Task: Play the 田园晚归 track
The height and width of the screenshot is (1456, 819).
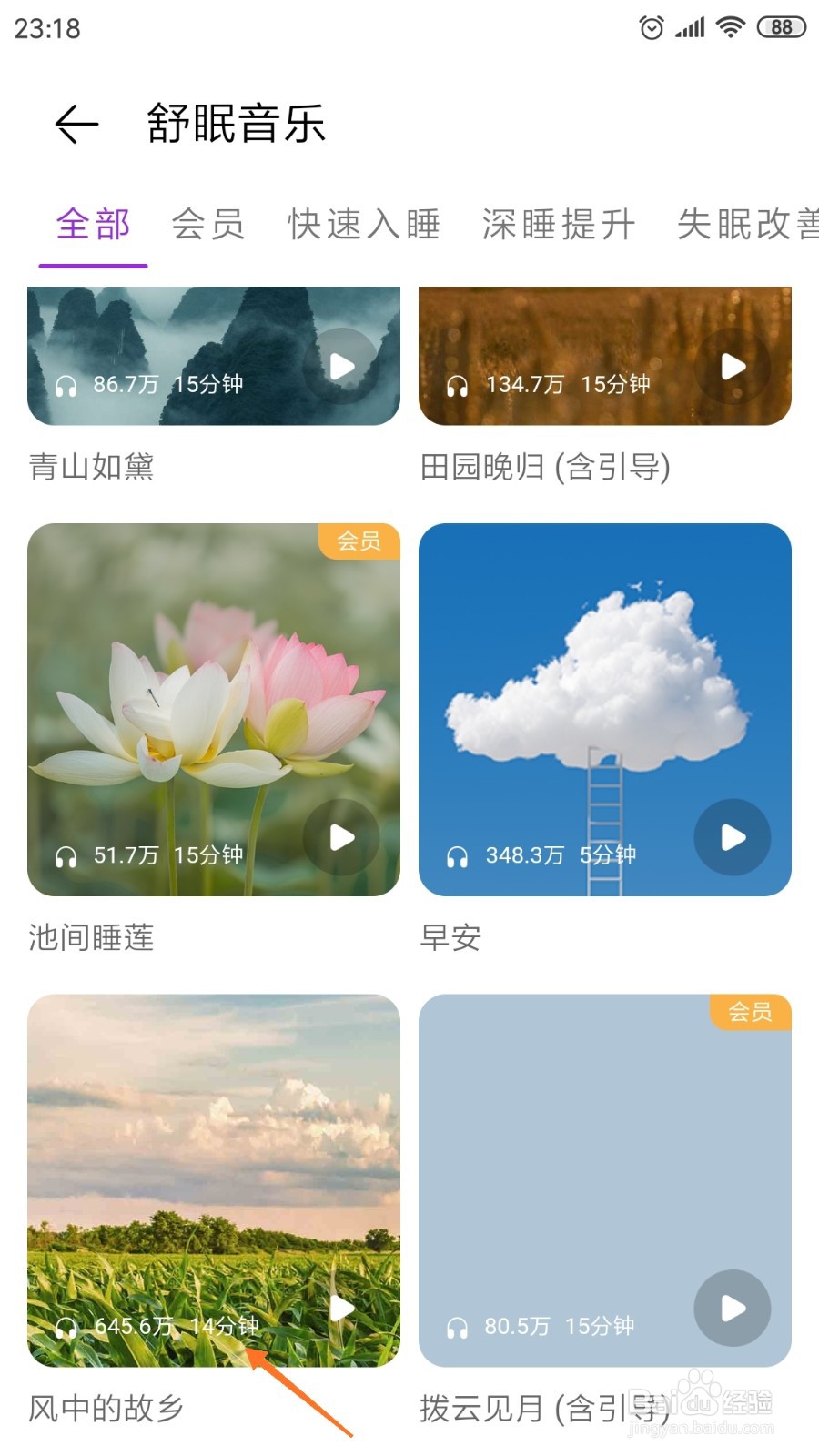Action: pyautogui.click(x=733, y=367)
